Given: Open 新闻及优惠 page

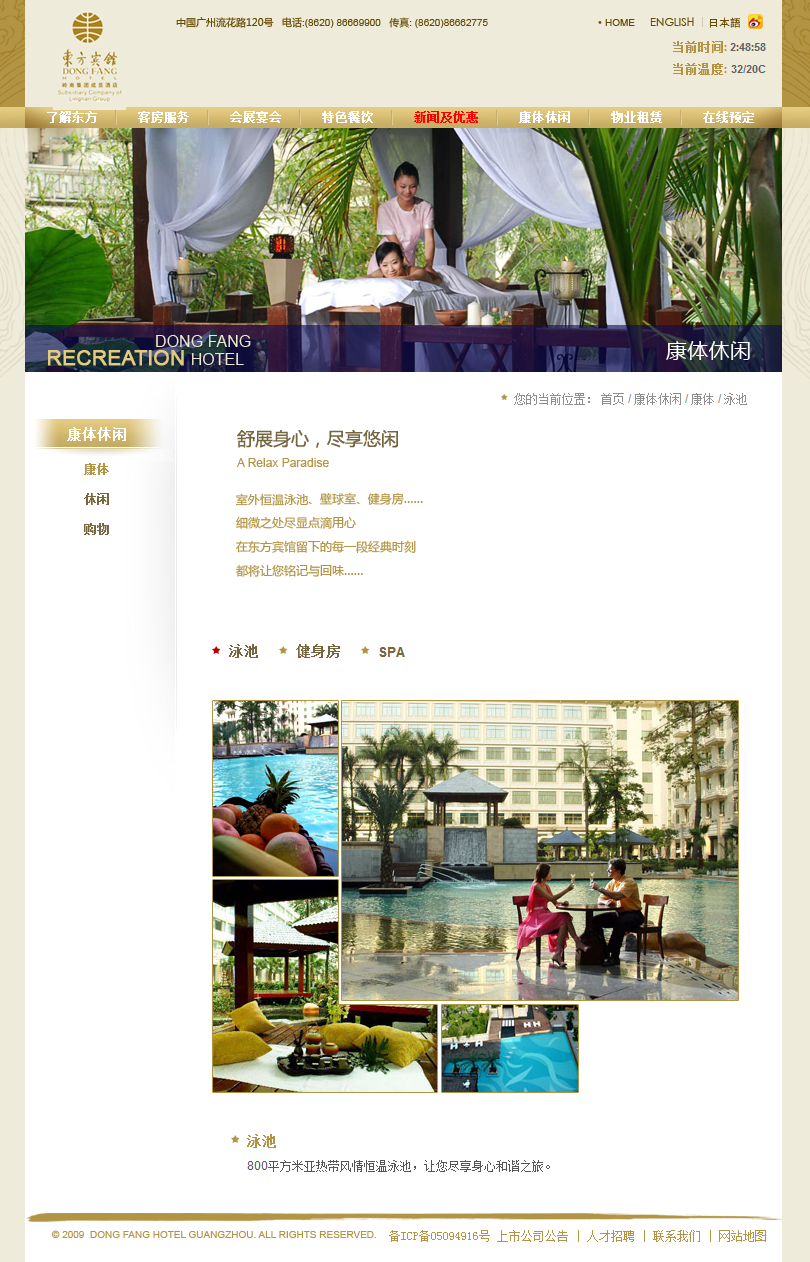Looking at the screenshot, I should (446, 117).
